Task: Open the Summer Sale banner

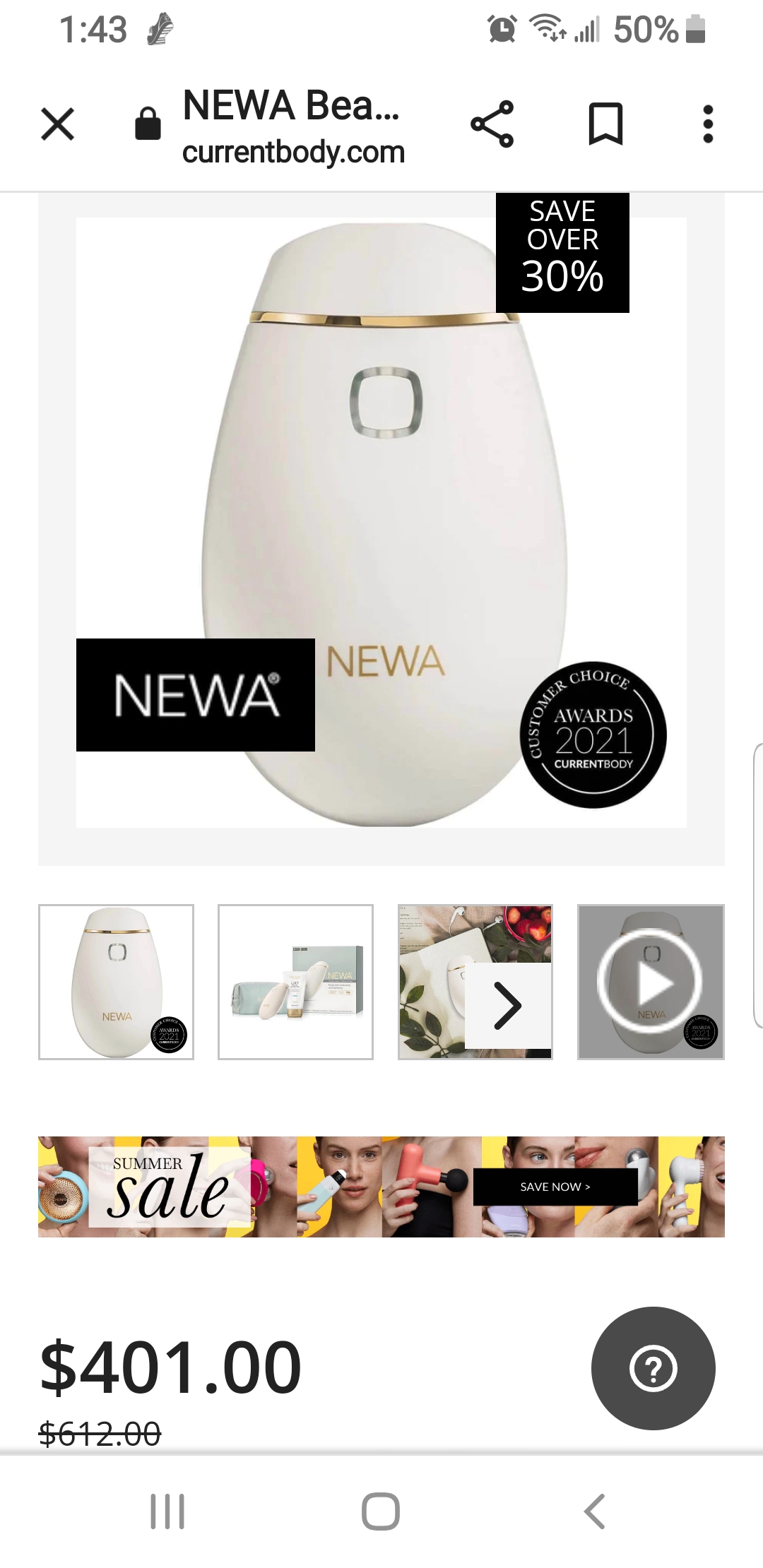Action: pyautogui.click(x=381, y=1187)
